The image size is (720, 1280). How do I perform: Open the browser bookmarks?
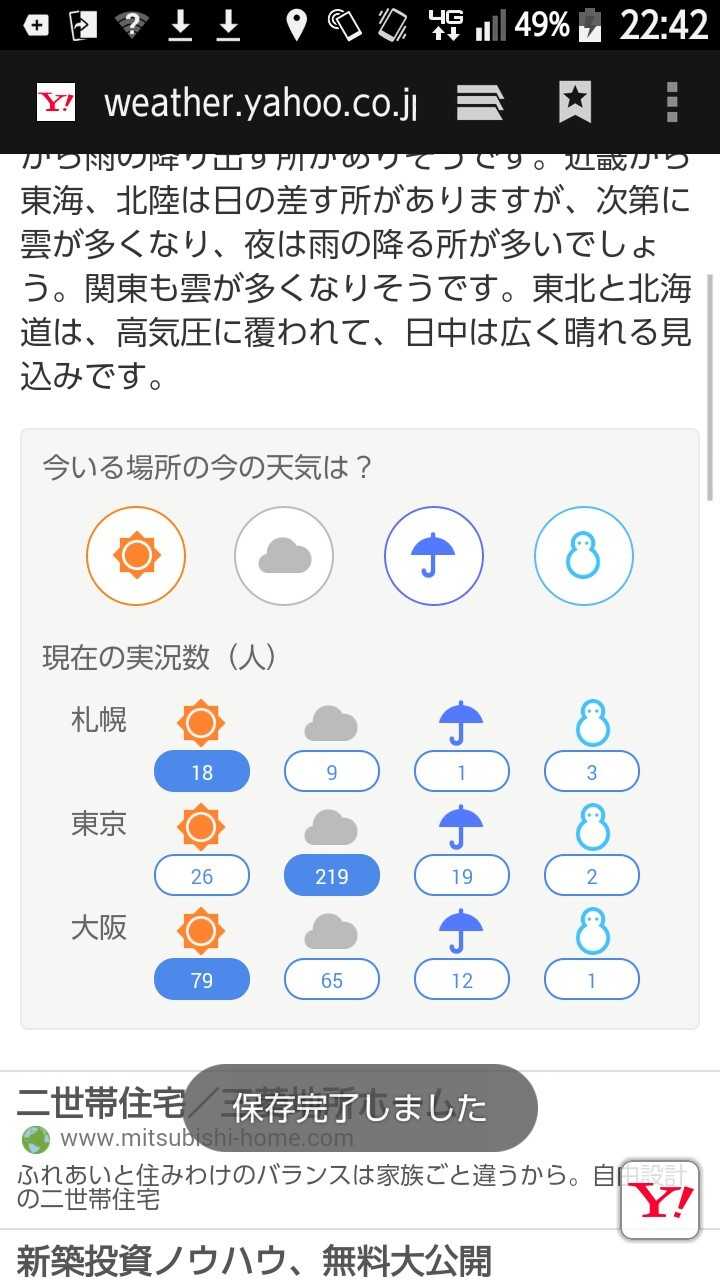coord(575,102)
